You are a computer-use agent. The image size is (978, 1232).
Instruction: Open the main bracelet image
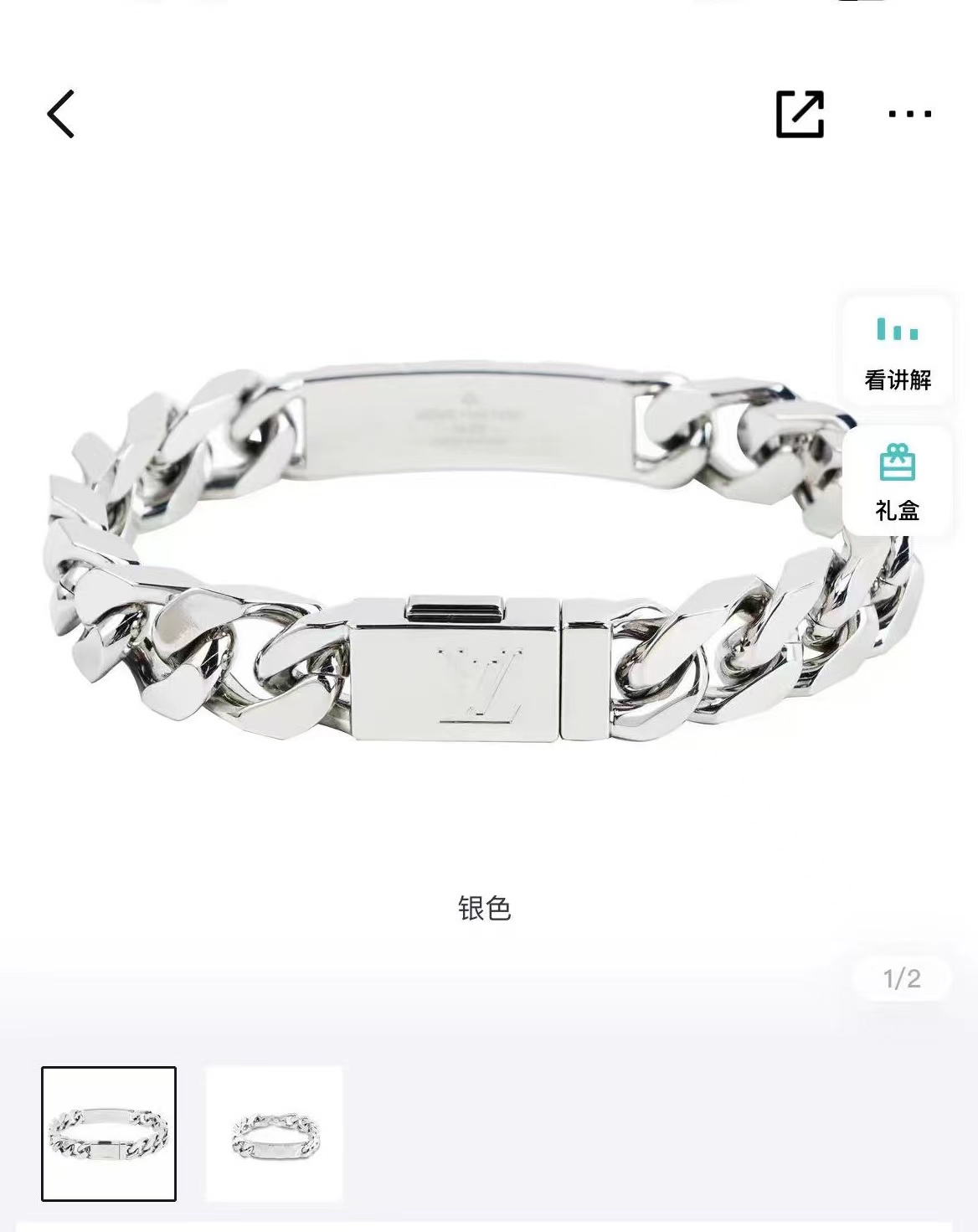[x=484, y=554]
